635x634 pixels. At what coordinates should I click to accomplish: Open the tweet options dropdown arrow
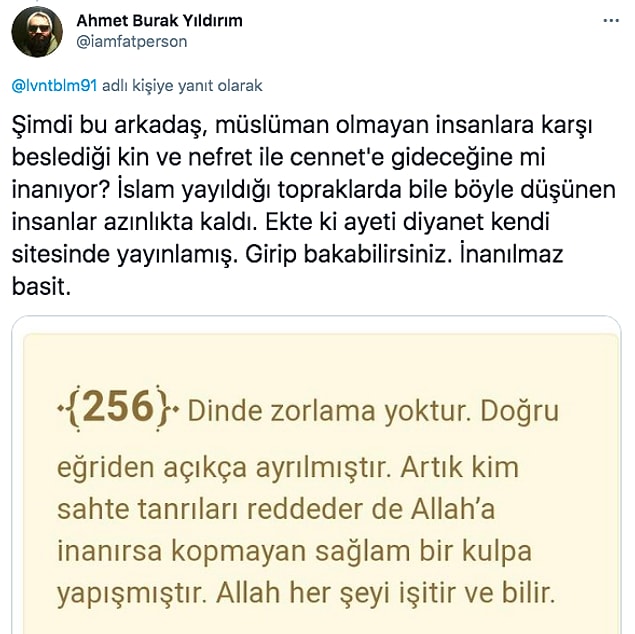610,21
